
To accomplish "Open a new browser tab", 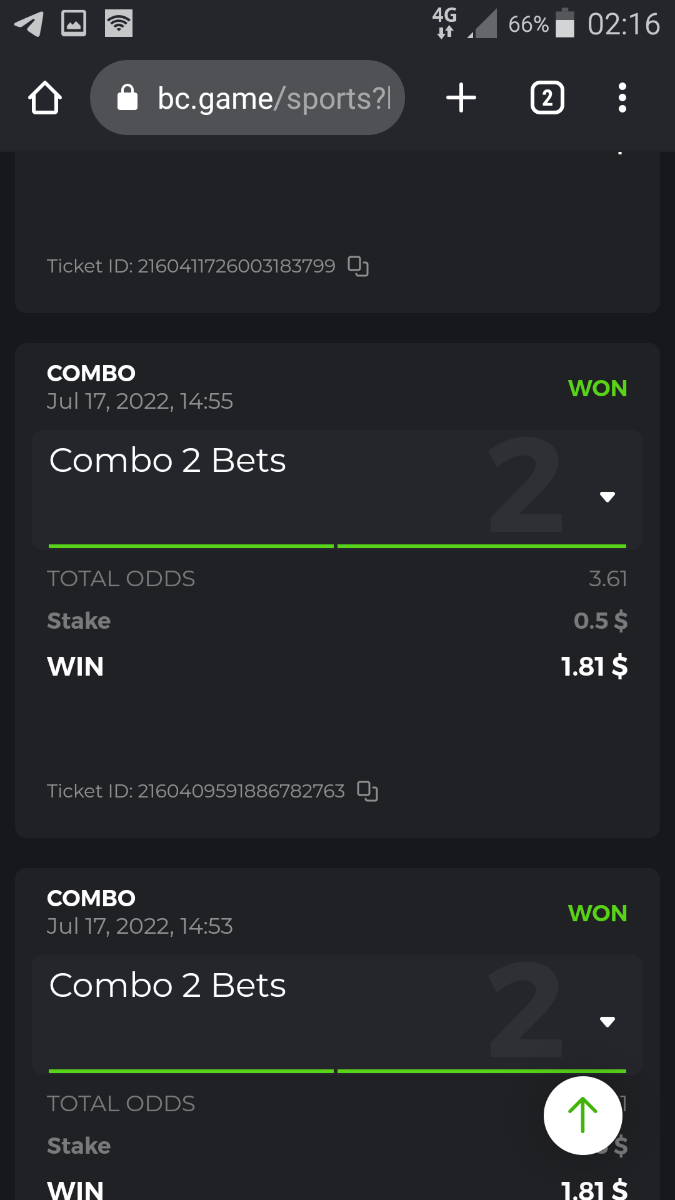I will coord(461,98).
